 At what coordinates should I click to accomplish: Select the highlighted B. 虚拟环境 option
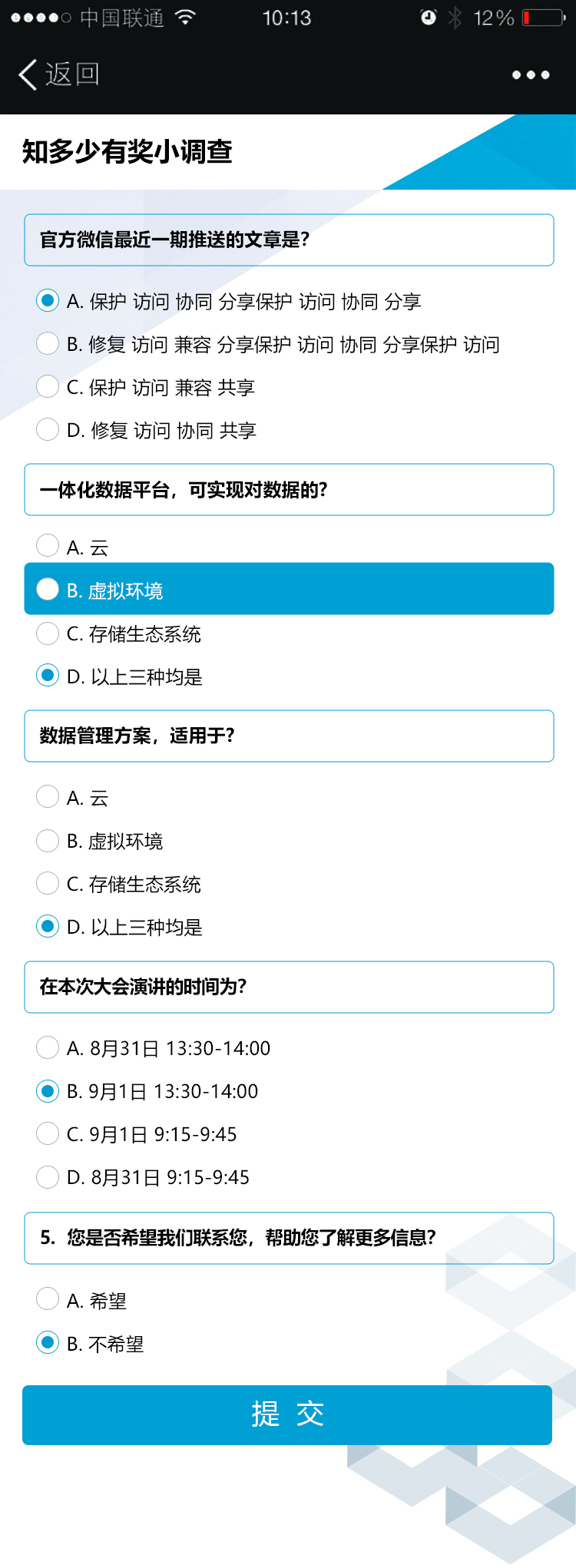(289, 589)
